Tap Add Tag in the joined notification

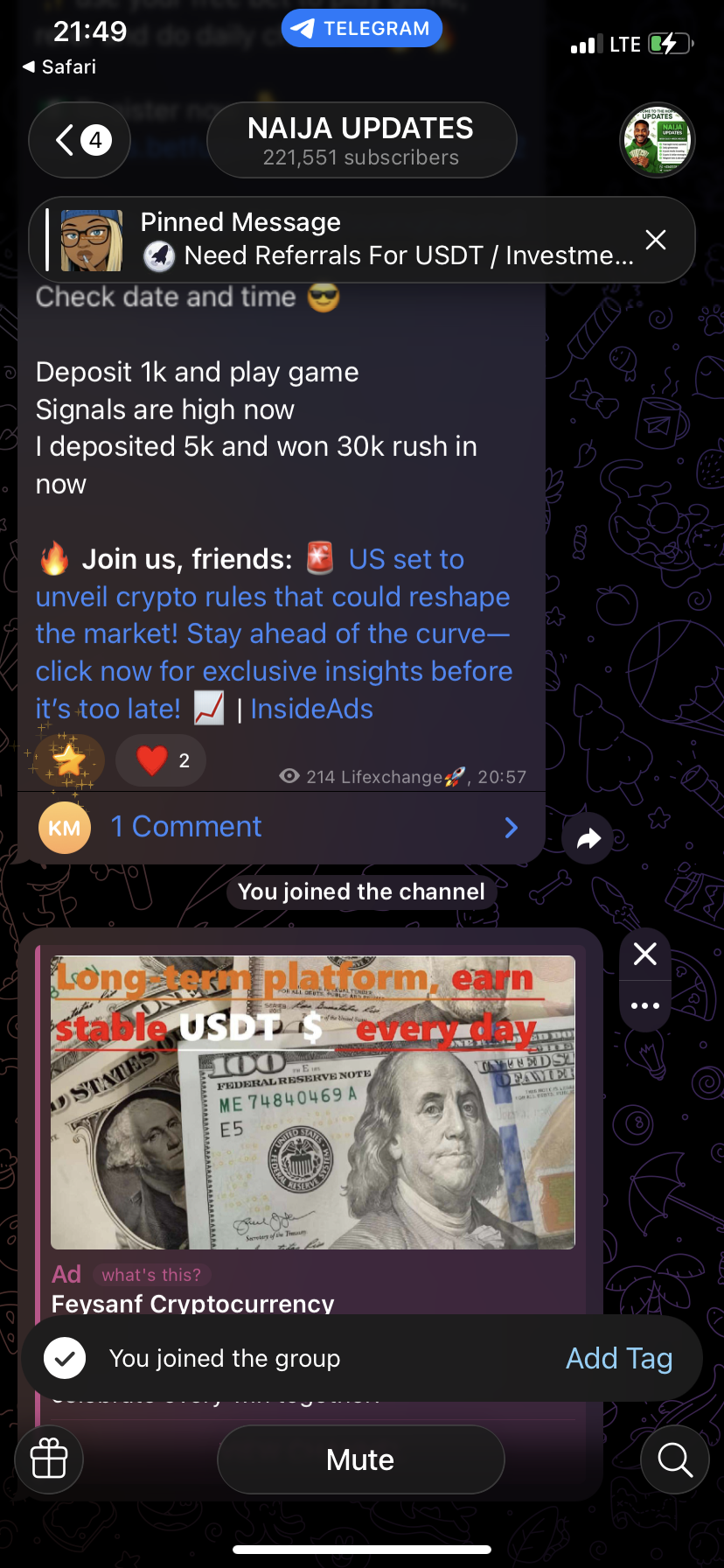tap(619, 1358)
